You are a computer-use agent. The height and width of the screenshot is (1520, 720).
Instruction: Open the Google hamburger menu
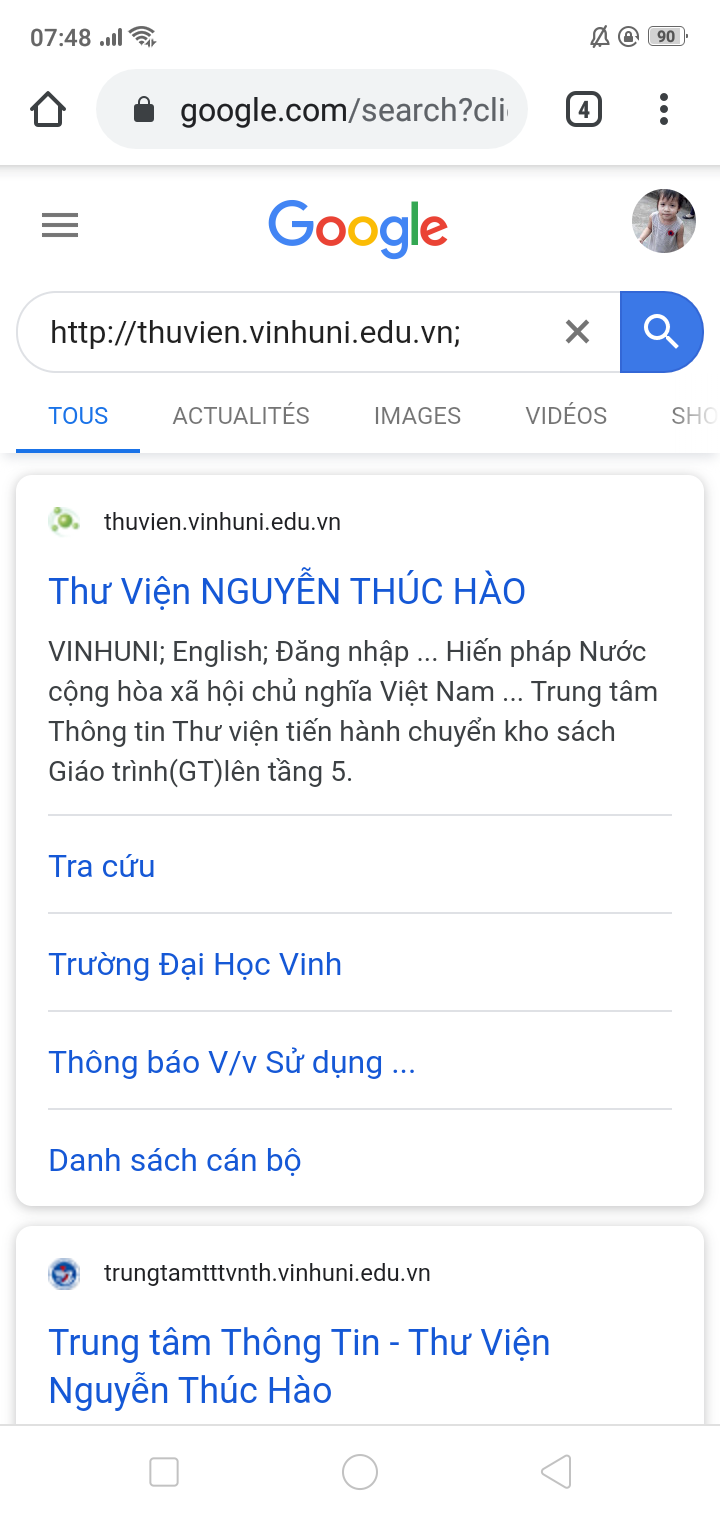(x=60, y=227)
